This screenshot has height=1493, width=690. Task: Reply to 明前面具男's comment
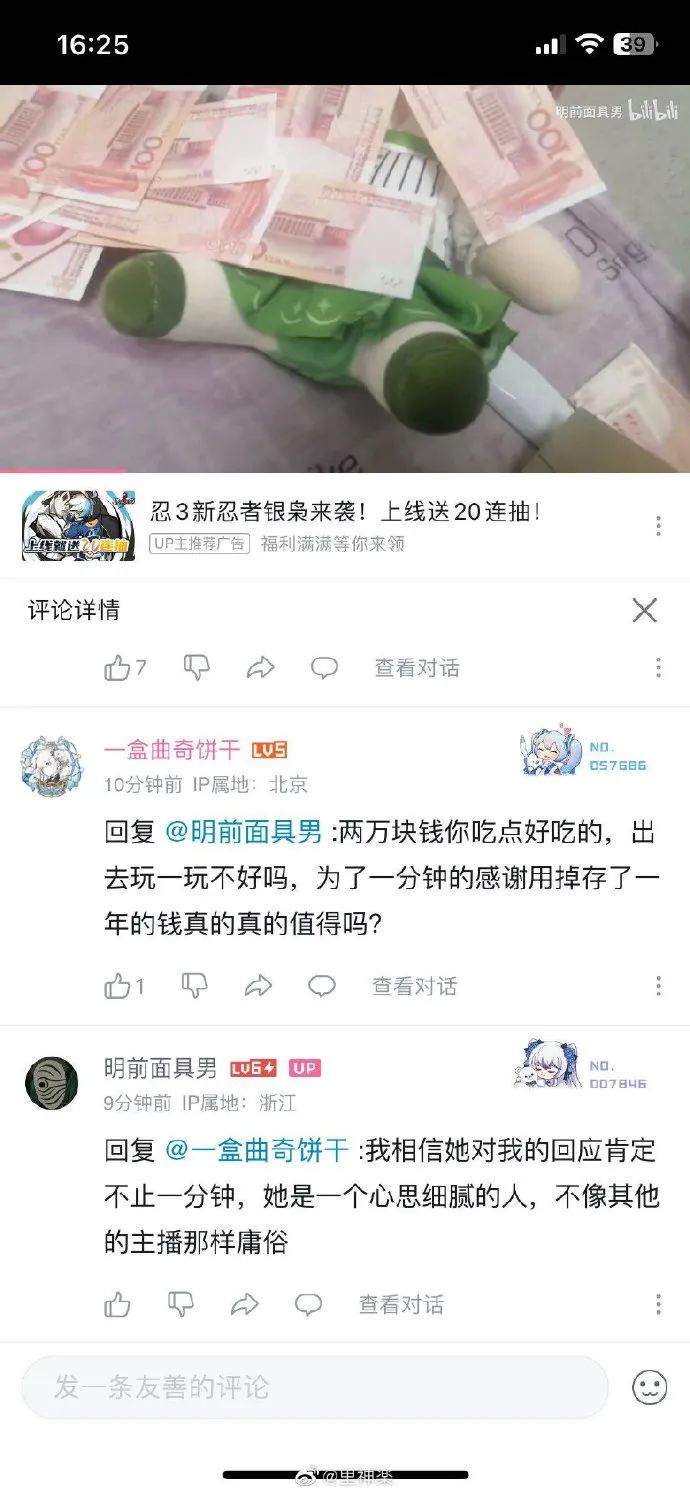308,1304
